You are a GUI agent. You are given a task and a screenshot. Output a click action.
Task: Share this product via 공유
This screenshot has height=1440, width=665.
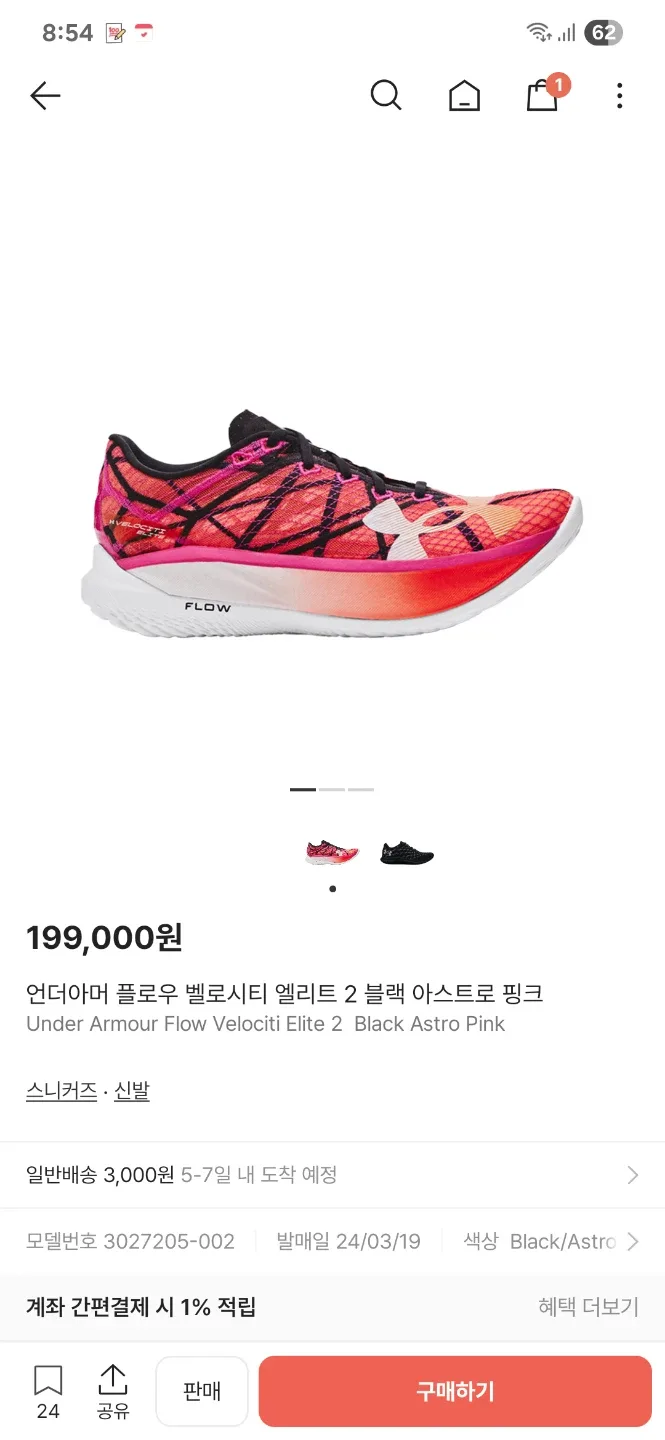click(113, 1390)
